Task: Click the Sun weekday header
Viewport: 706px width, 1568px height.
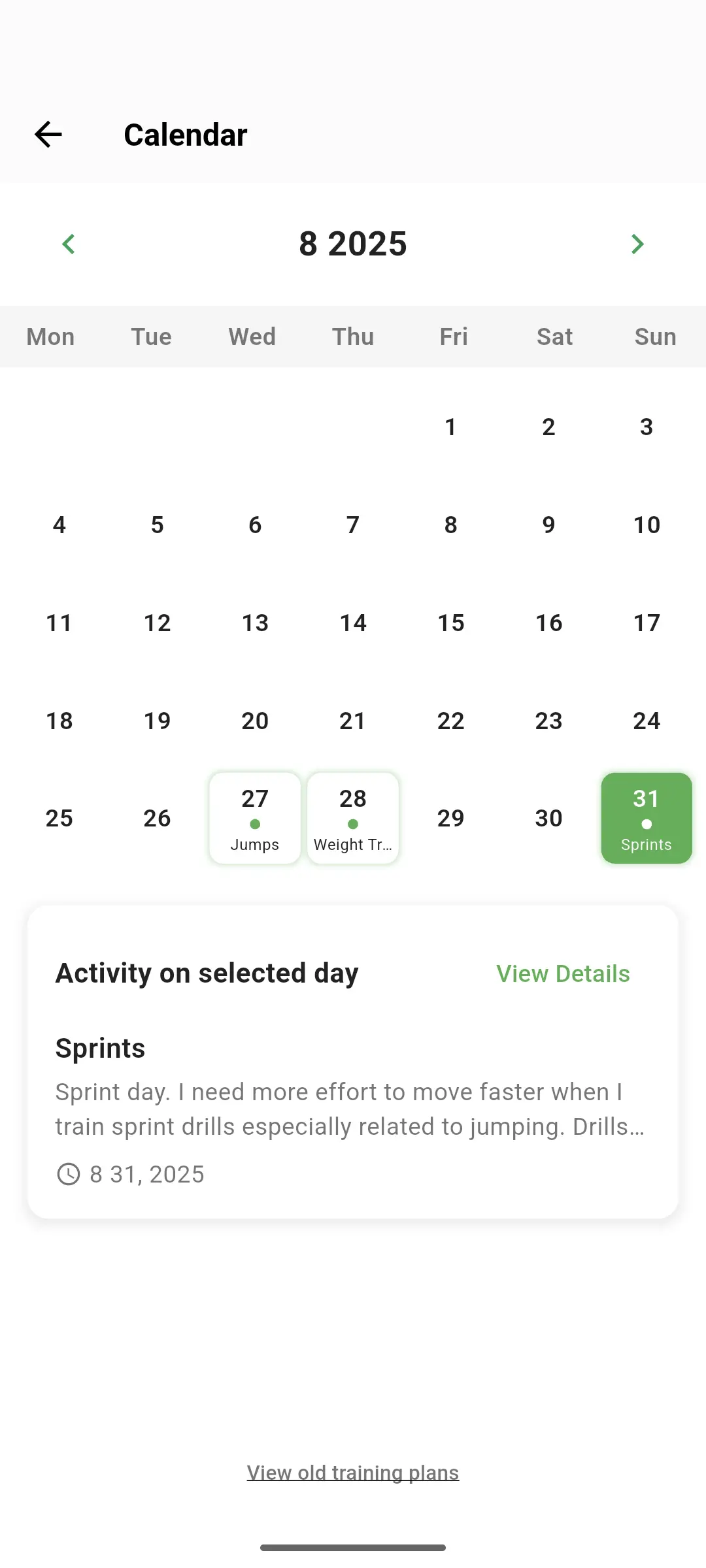Action: tap(654, 336)
